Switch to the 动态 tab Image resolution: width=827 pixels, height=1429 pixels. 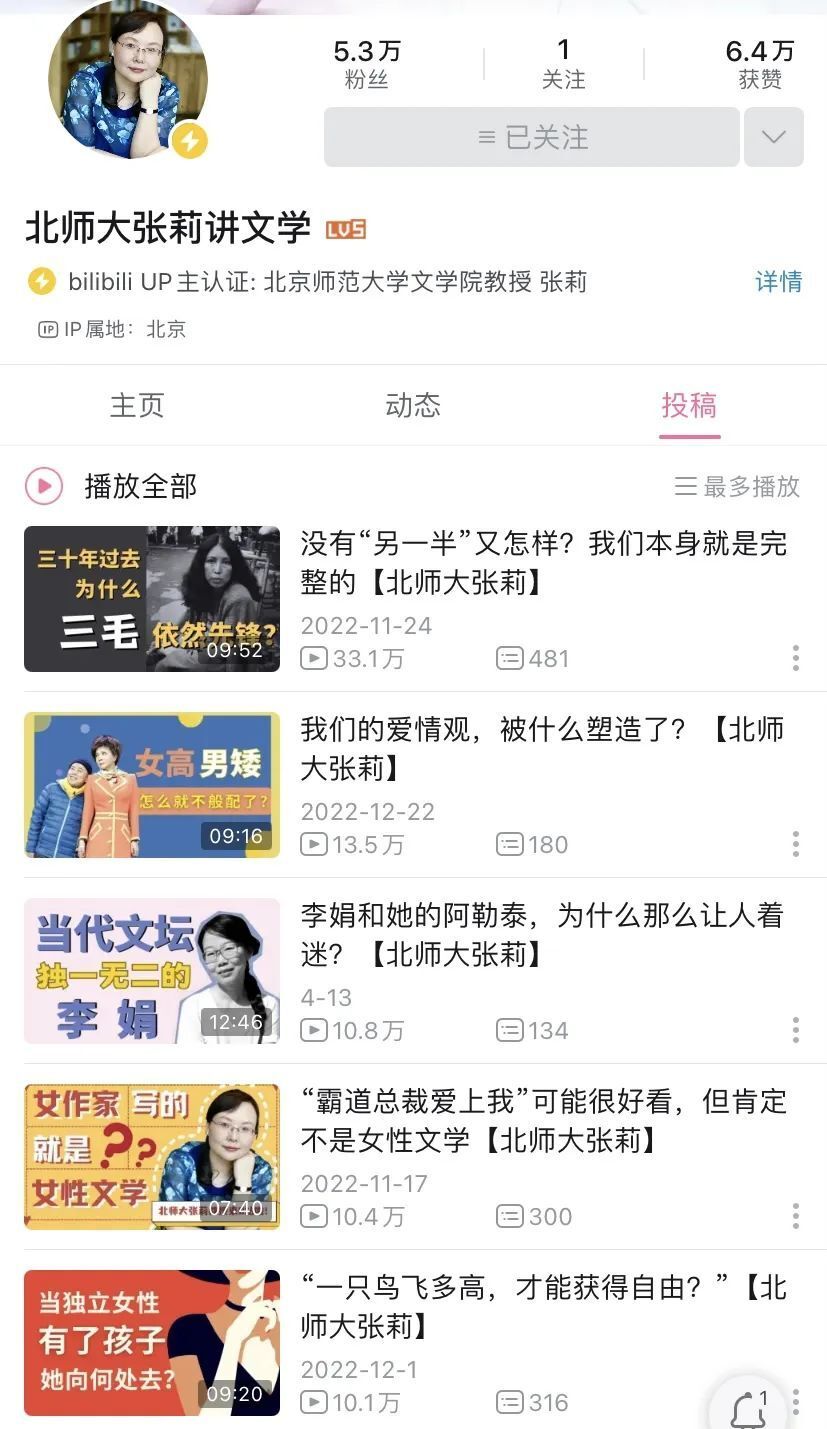(x=413, y=405)
